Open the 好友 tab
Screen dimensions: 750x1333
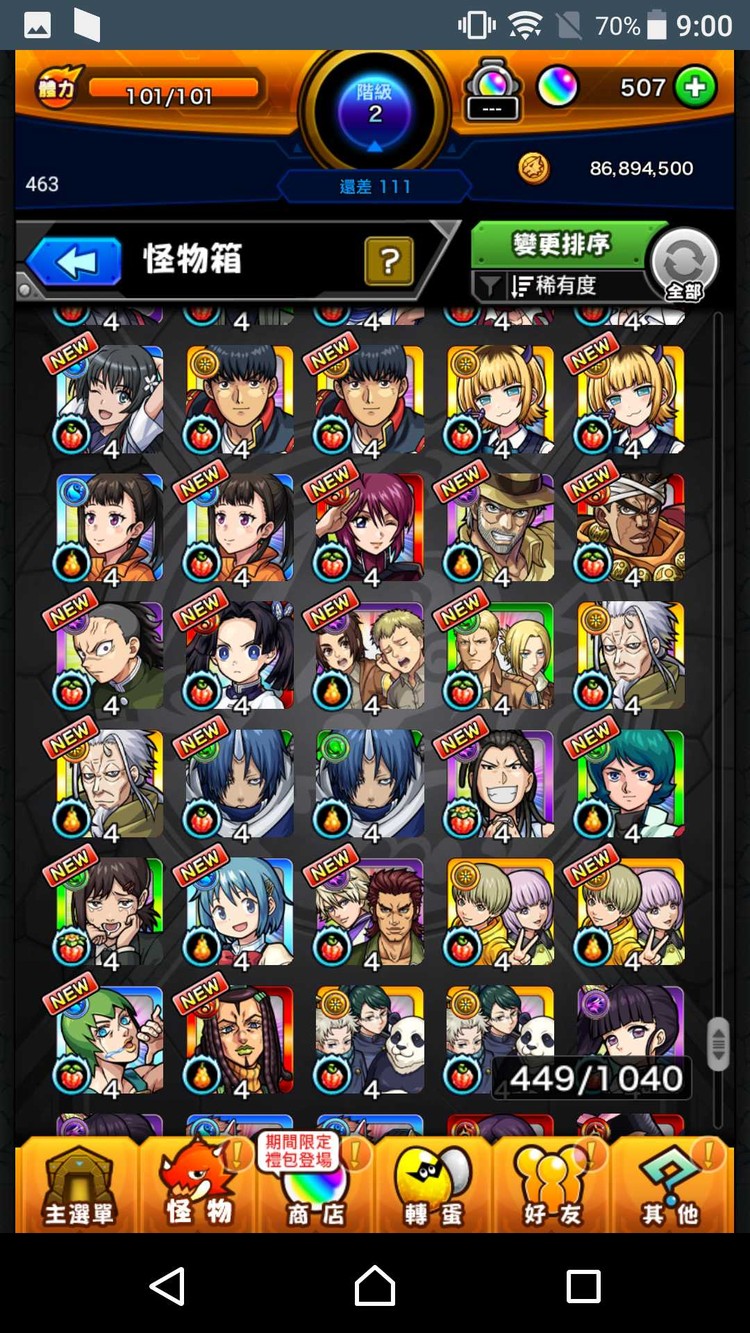[551, 1185]
